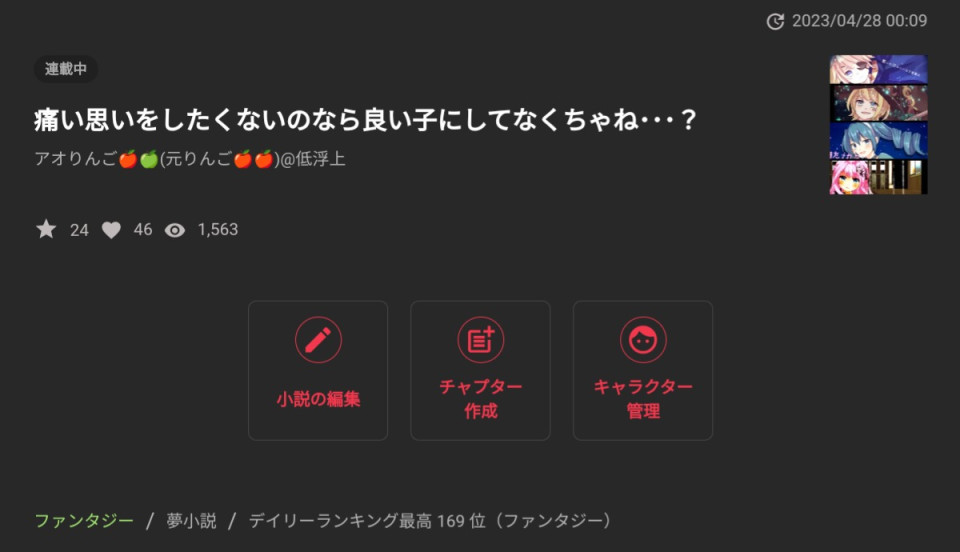Open the novel cover thumbnail
Viewport: 960px width, 552px height.
click(878, 124)
